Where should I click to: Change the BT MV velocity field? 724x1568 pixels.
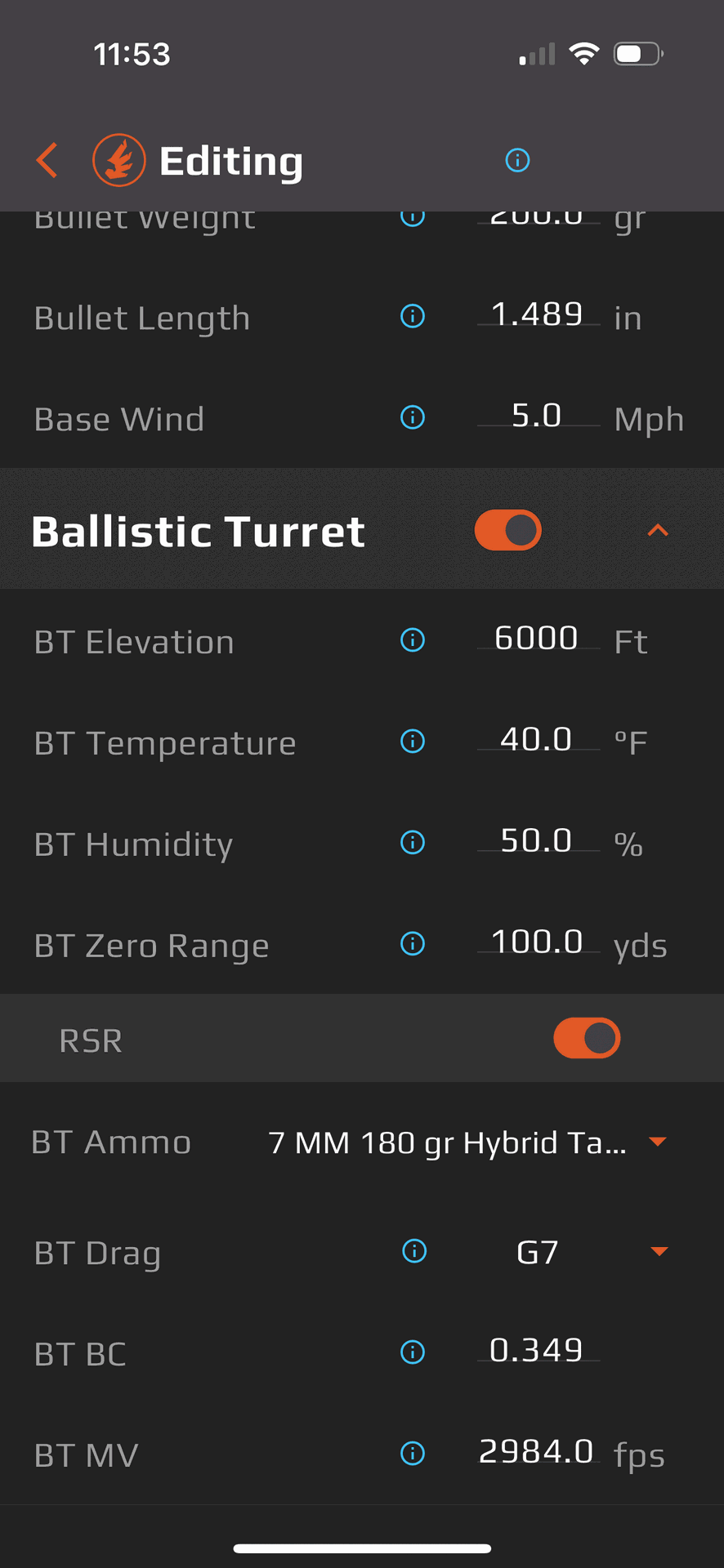[x=537, y=1452]
